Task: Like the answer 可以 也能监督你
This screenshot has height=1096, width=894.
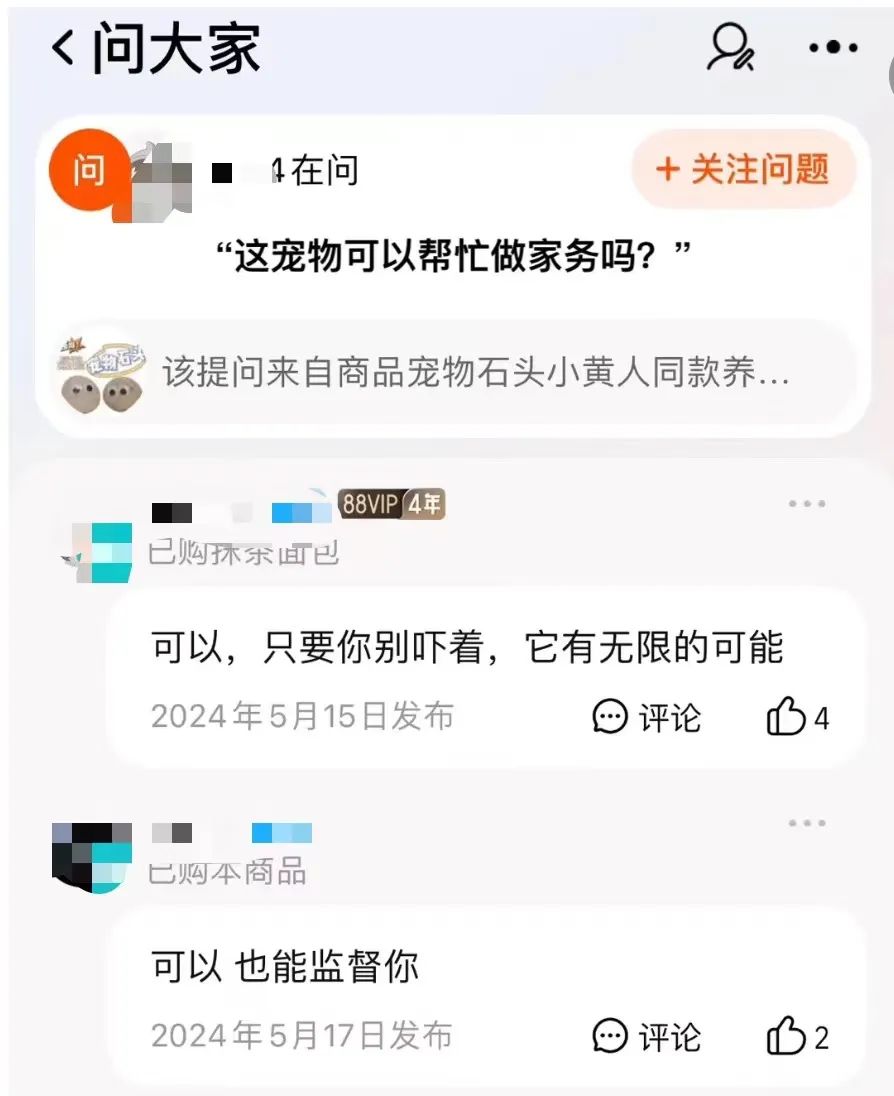Action: coord(797,1037)
